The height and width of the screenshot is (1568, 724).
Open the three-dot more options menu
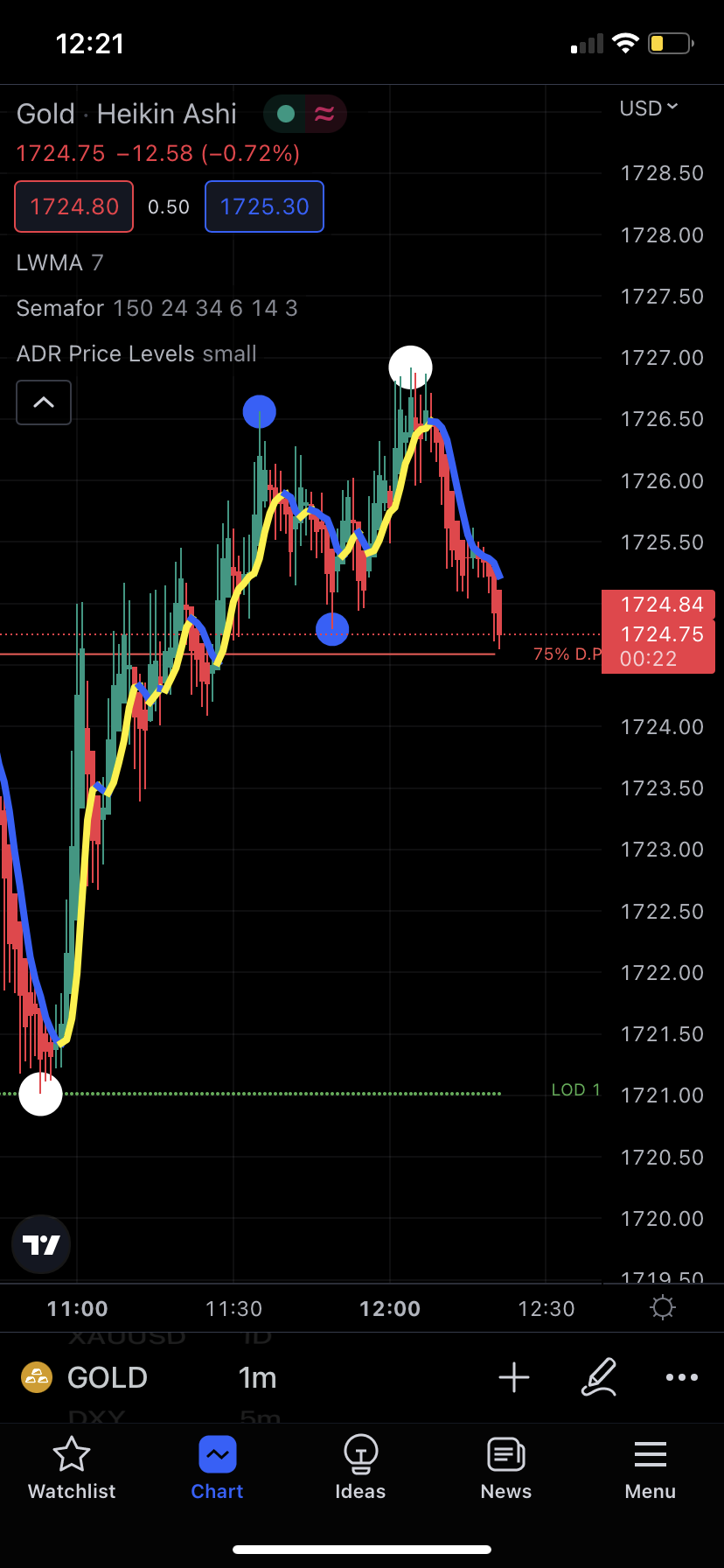[x=681, y=1377]
